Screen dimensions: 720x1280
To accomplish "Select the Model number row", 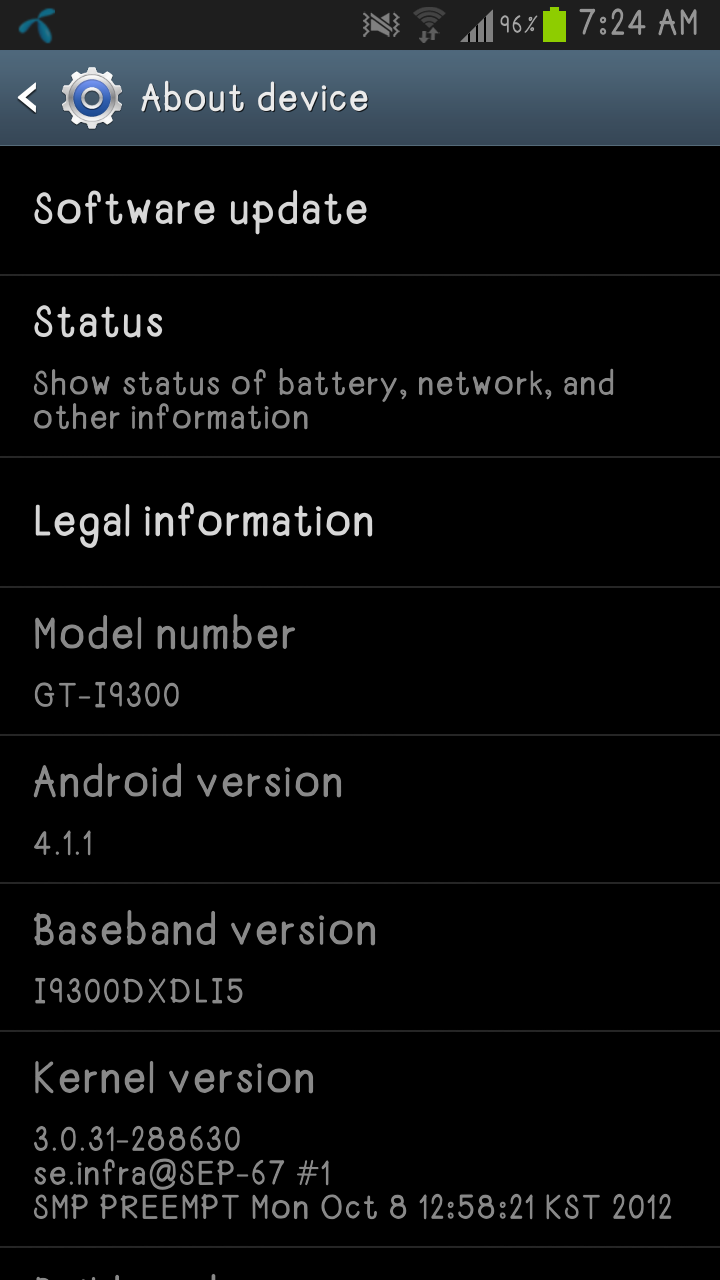I will click(360, 662).
